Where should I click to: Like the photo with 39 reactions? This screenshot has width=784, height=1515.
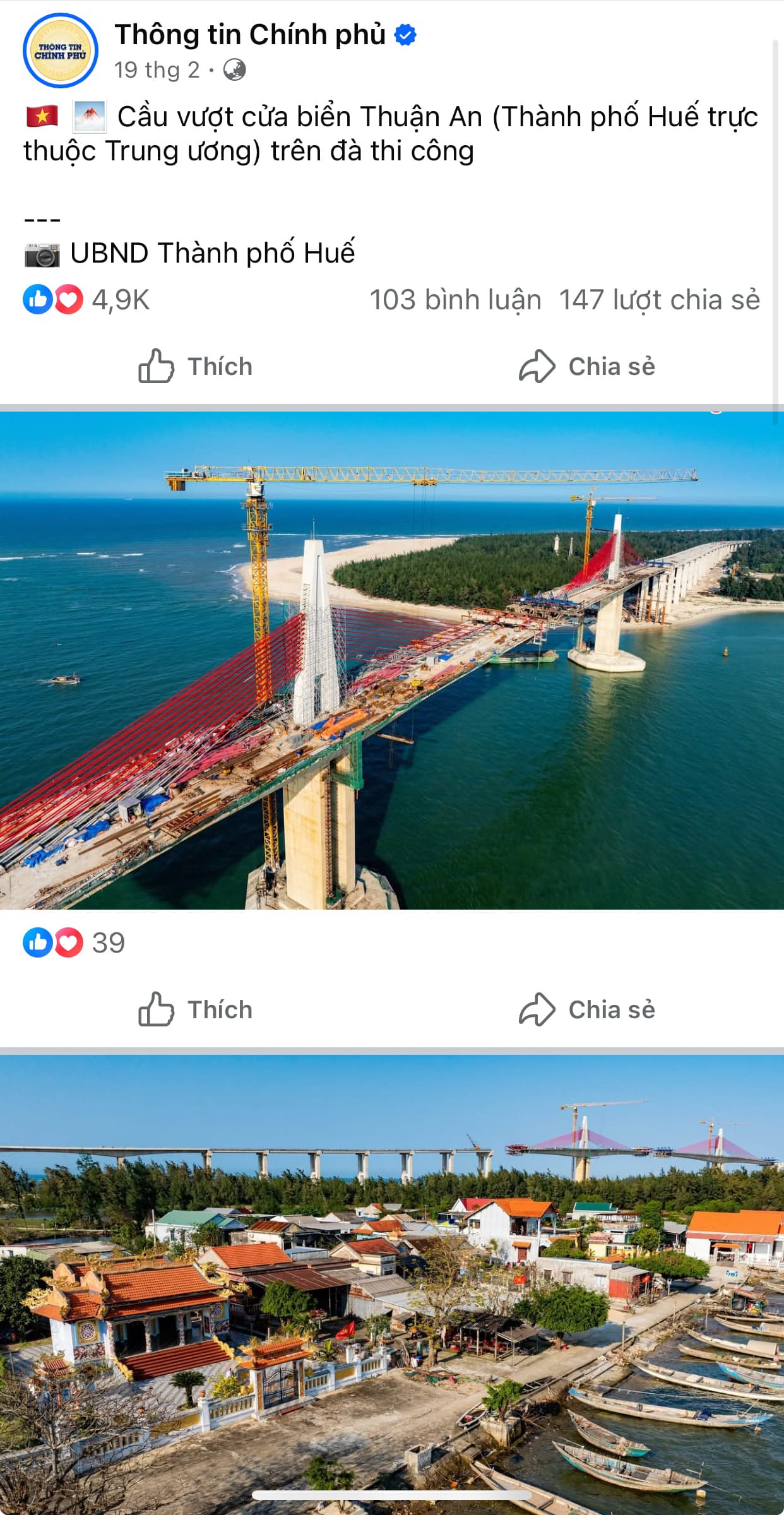tap(196, 1010)
